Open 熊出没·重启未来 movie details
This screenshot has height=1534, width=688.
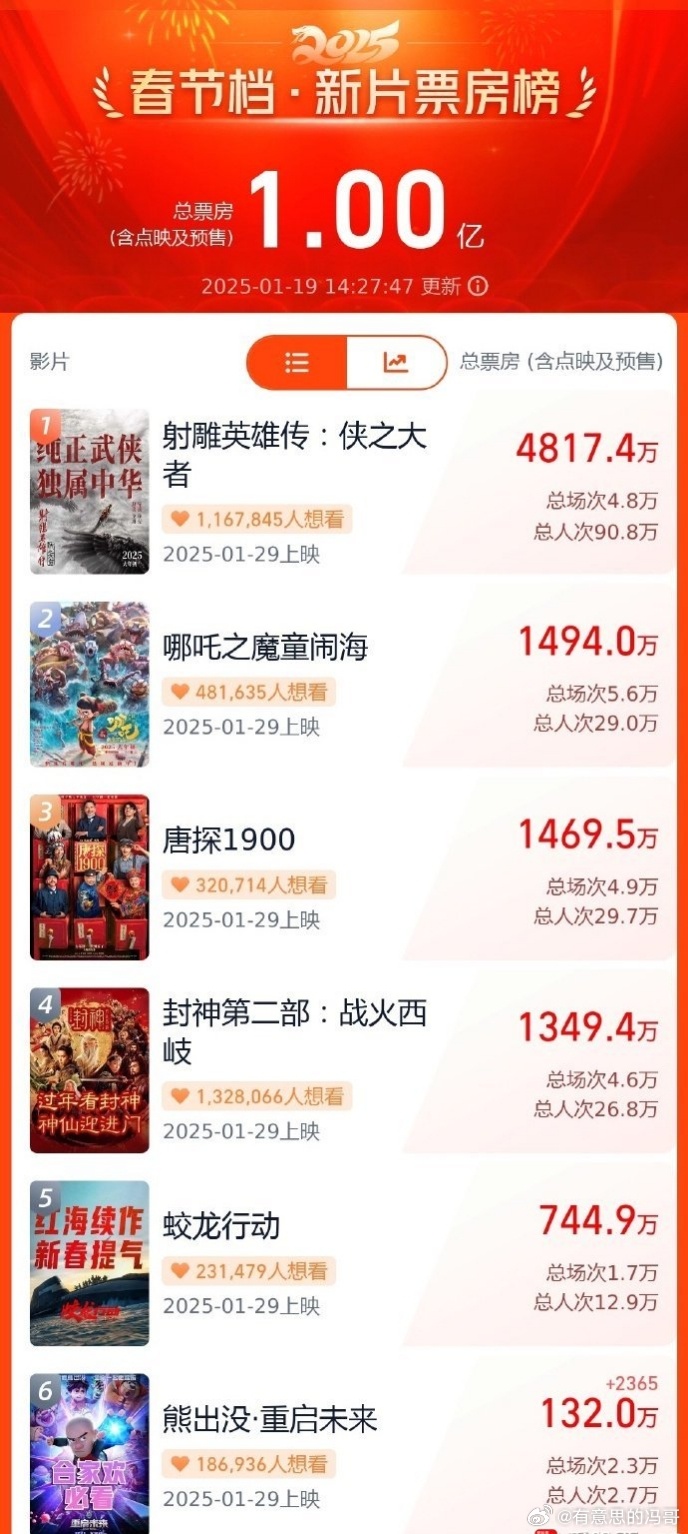[270, 1419]
